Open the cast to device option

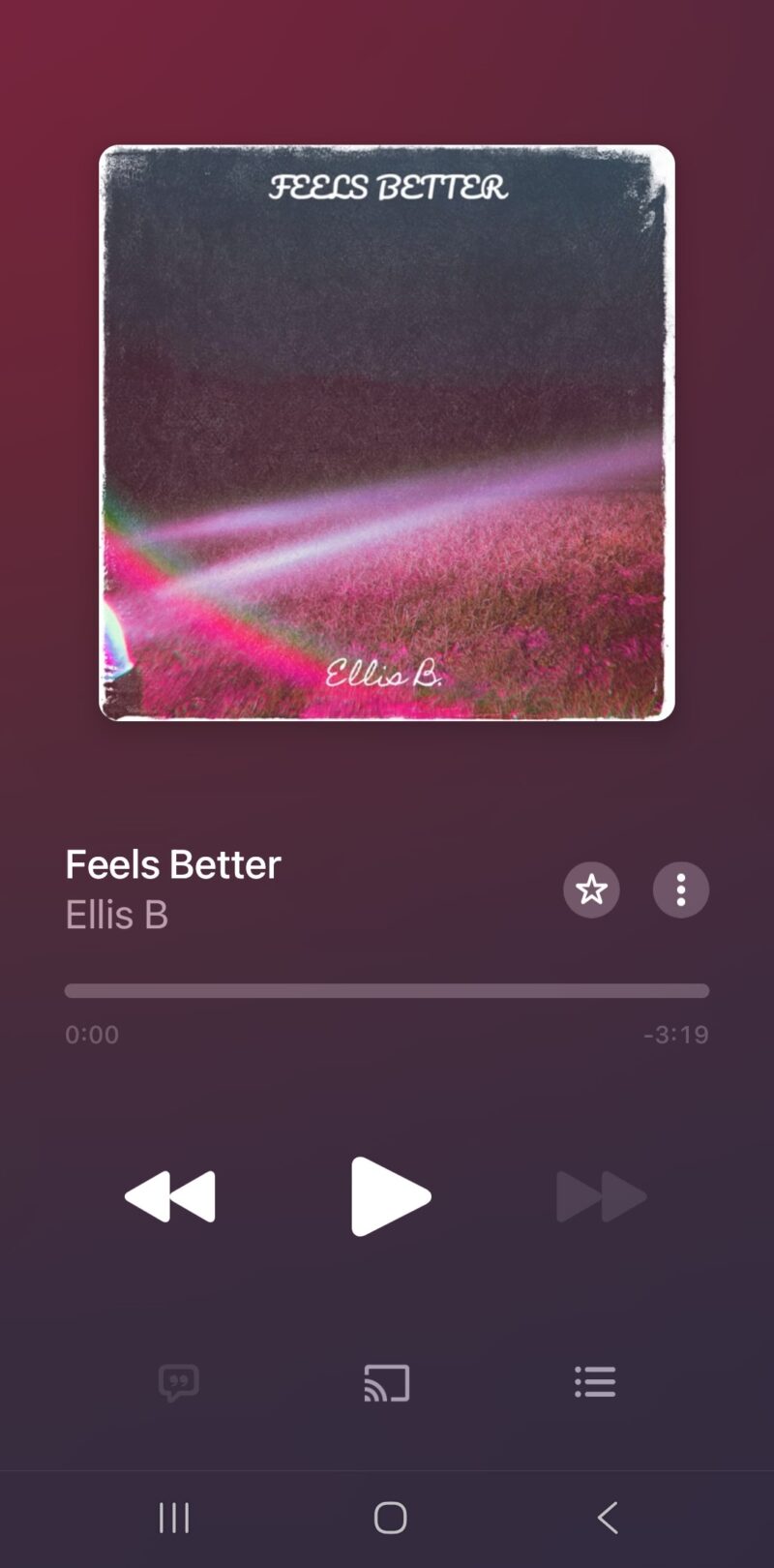(387, 1383)
